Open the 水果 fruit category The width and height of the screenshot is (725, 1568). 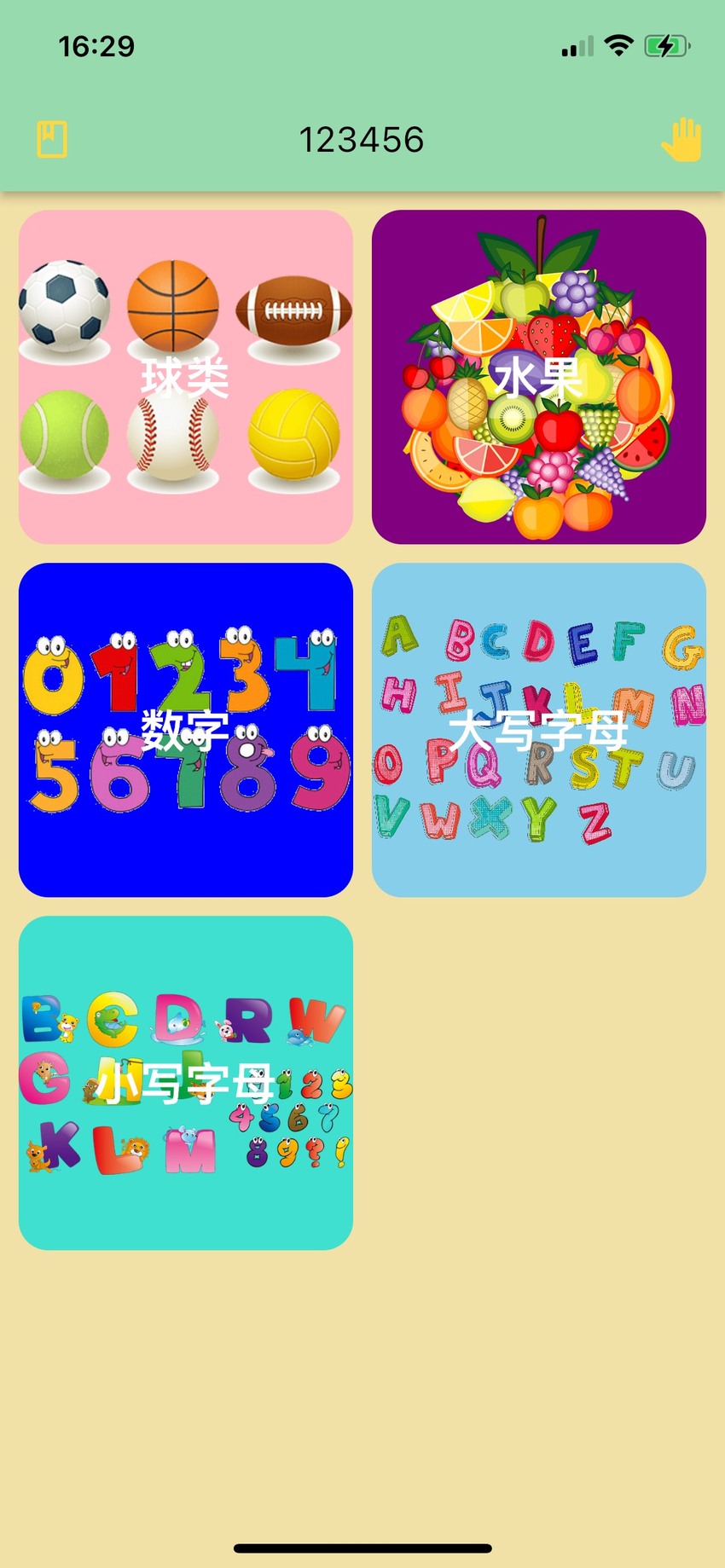539,377
